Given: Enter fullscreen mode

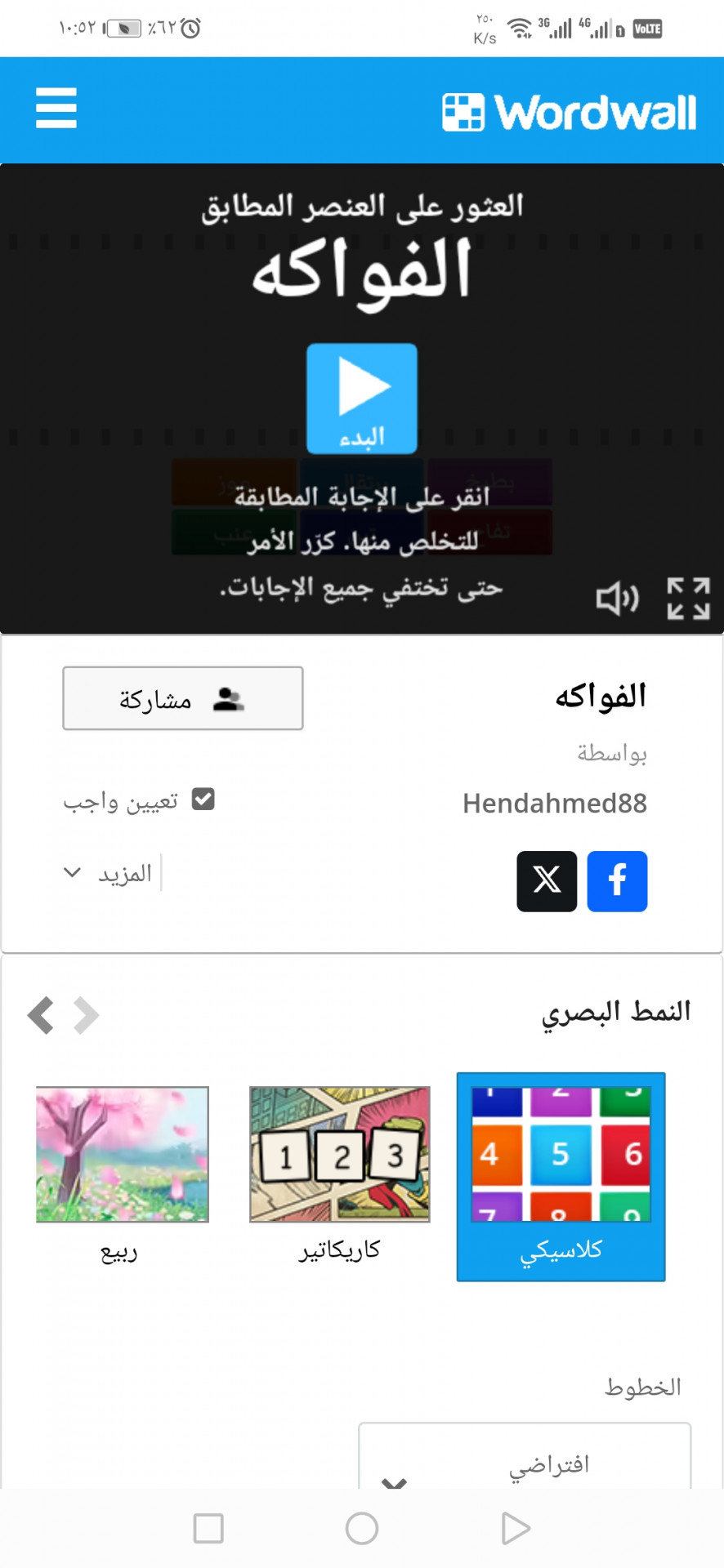Looking at the screenshot, I should click(688, 599).
